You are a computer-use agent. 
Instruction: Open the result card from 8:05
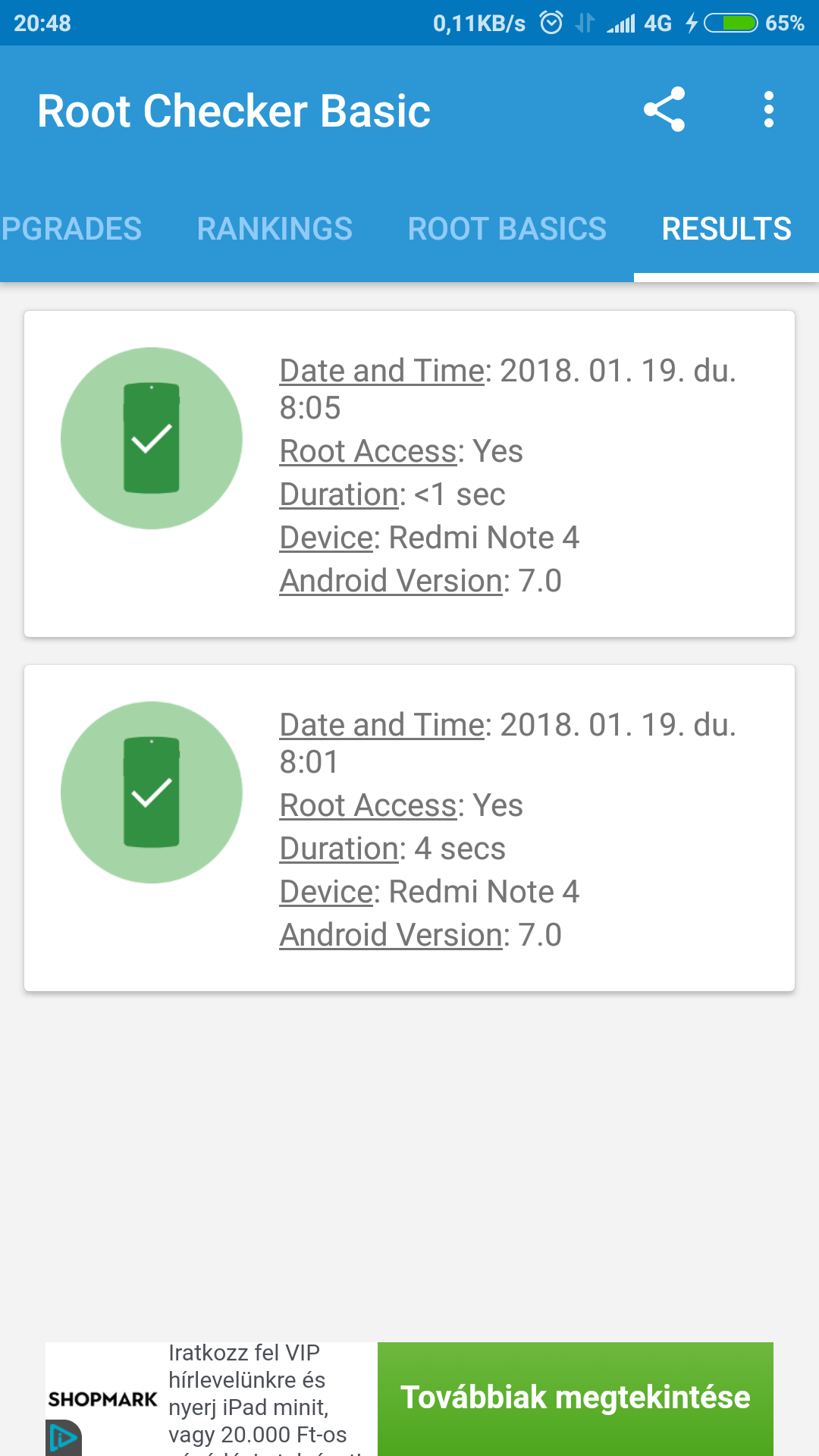click(409, 474)
